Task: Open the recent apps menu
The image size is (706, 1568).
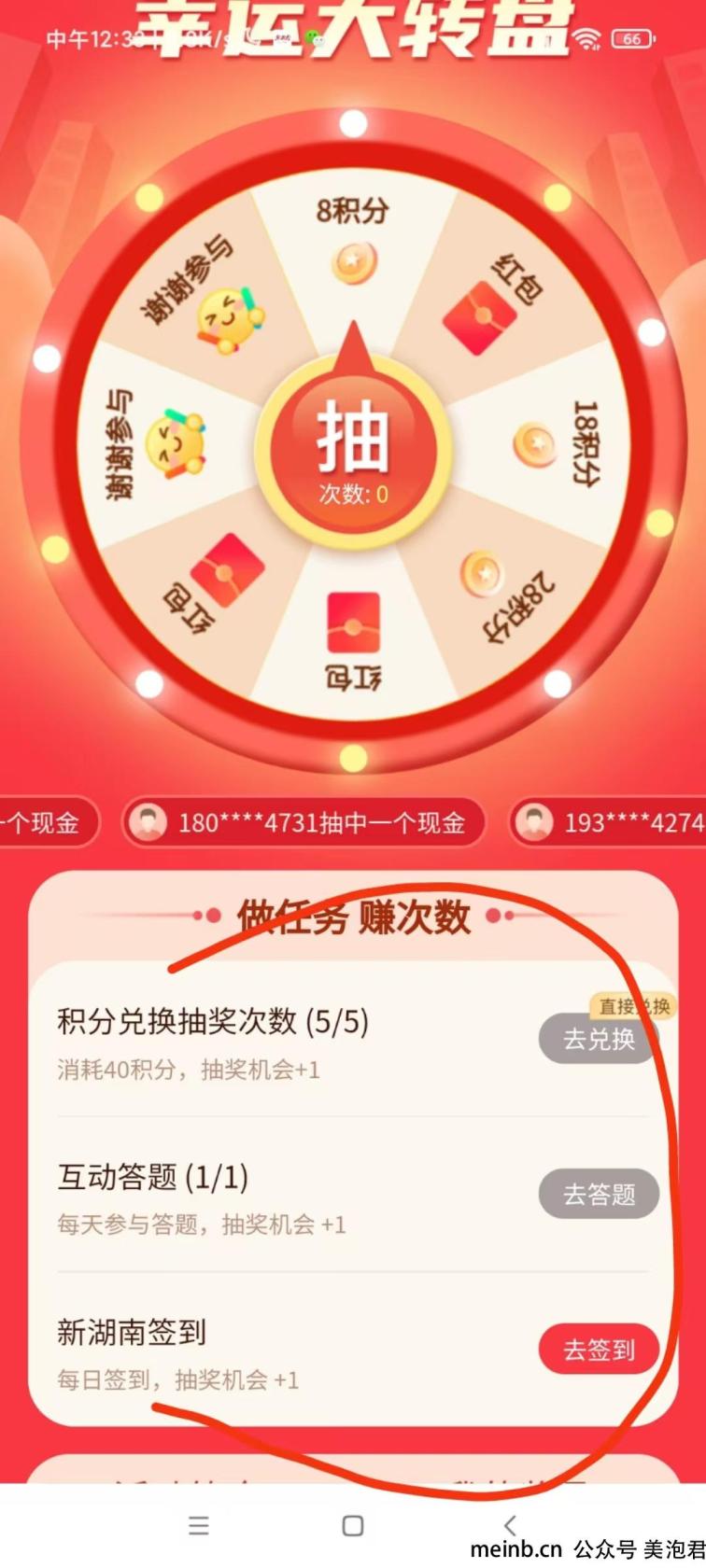Action: click(x=198, y=1525)
